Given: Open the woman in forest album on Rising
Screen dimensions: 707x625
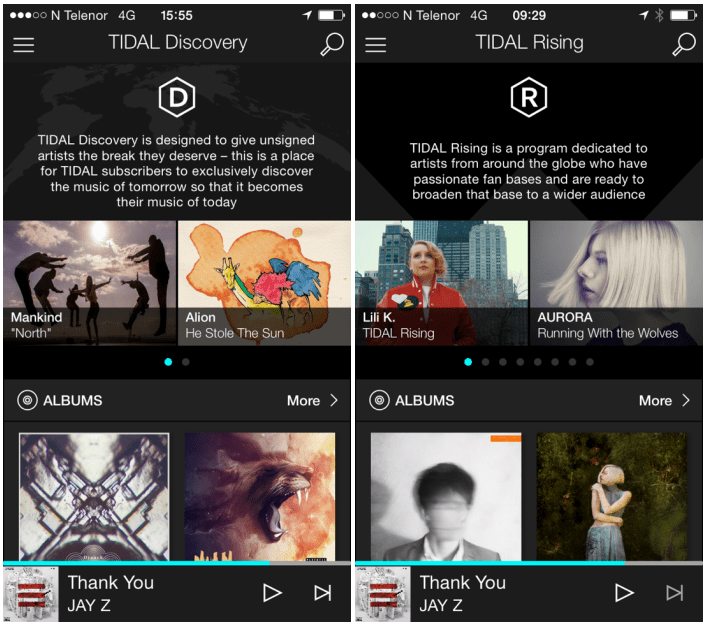Looking at the screenshot, I should click(x=611, y=496).
